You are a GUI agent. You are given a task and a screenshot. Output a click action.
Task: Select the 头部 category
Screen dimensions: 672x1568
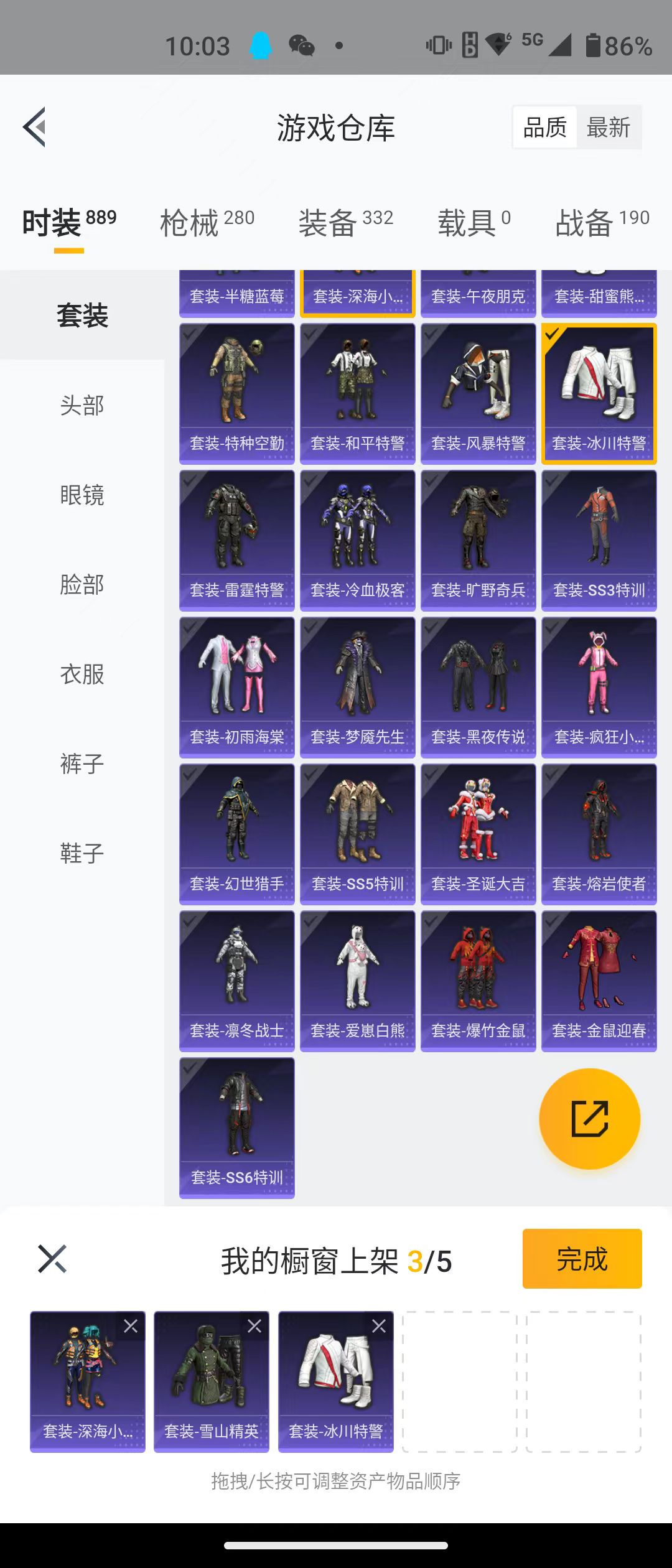[82, 405]
